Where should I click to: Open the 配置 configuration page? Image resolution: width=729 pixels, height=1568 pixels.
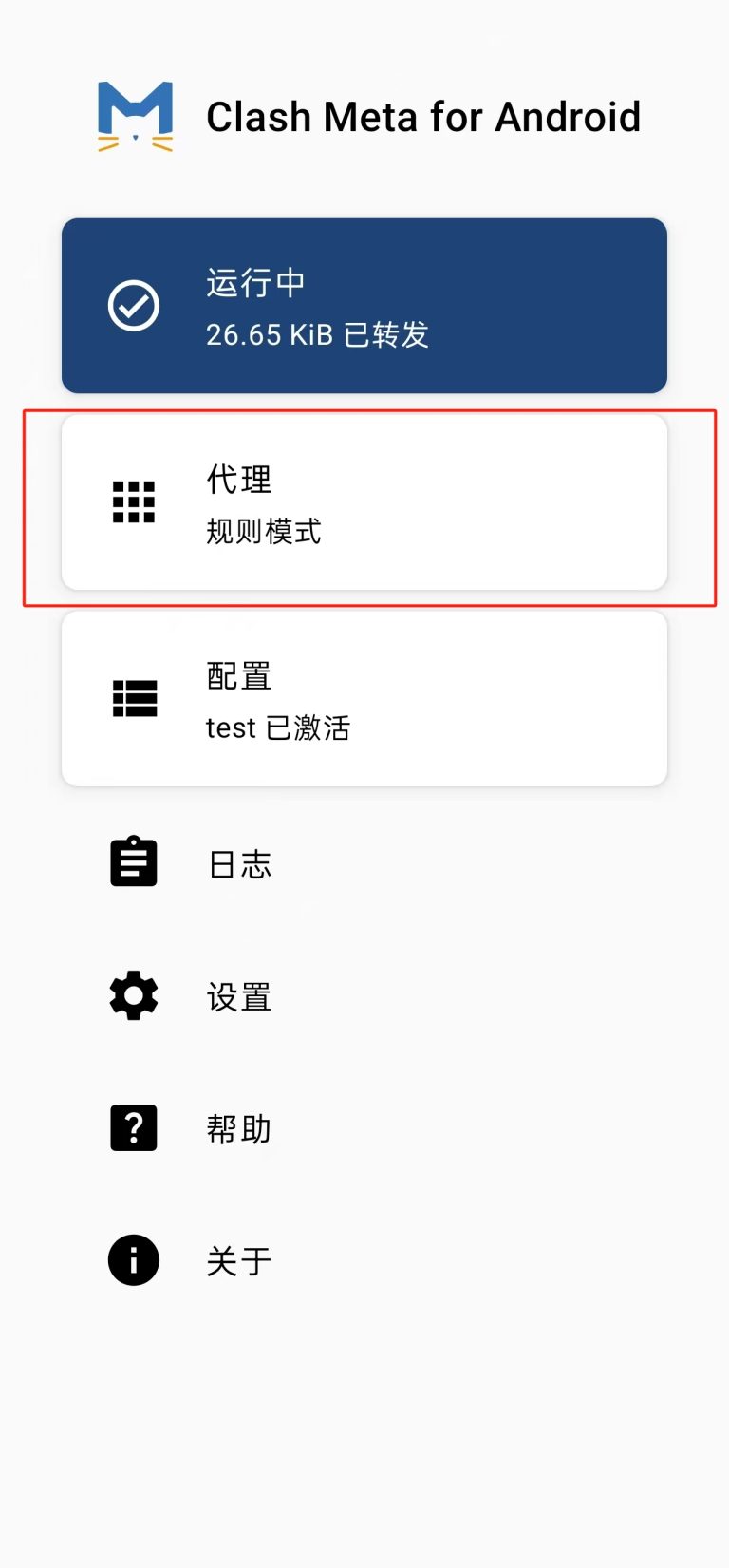[364, 699]
